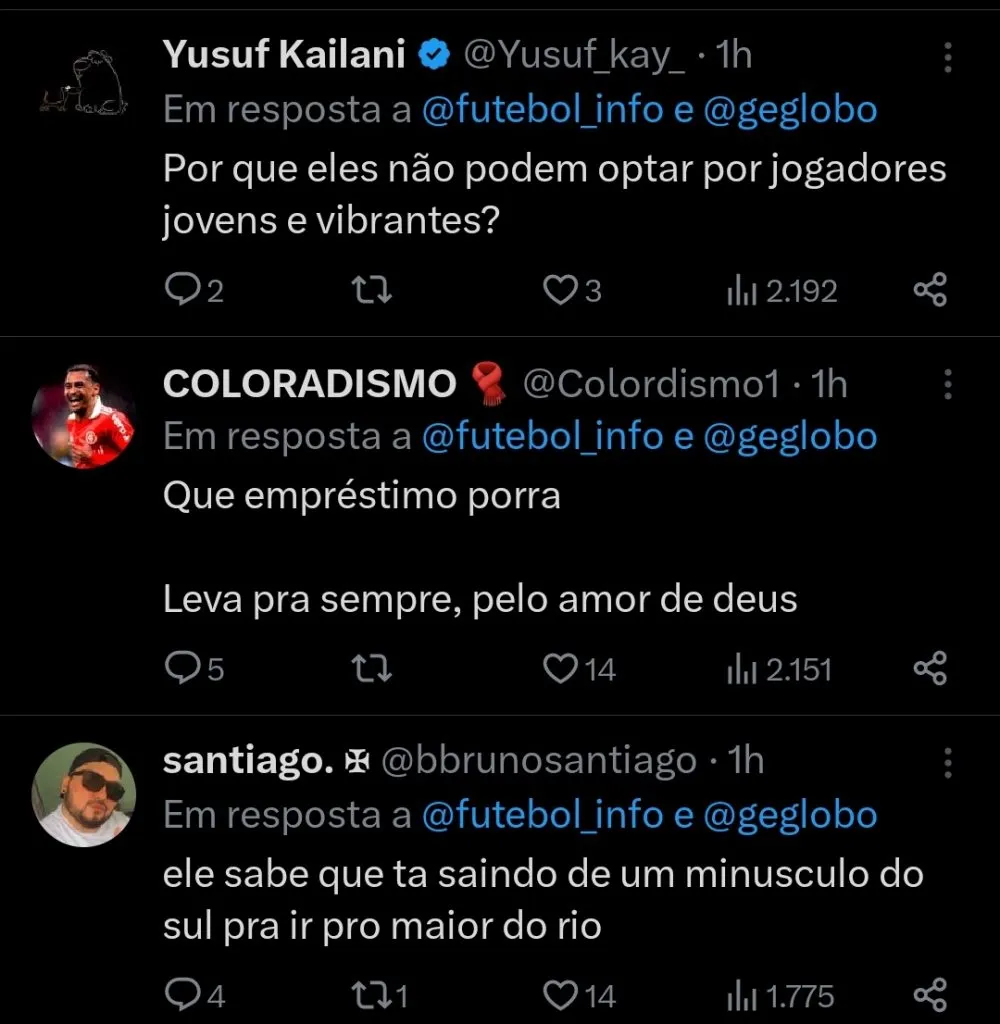Click the retweet icon under COLORADISMO's reply
Image resolution: width=1000 pixels, height=1024 pixels.
click(370, 668)
